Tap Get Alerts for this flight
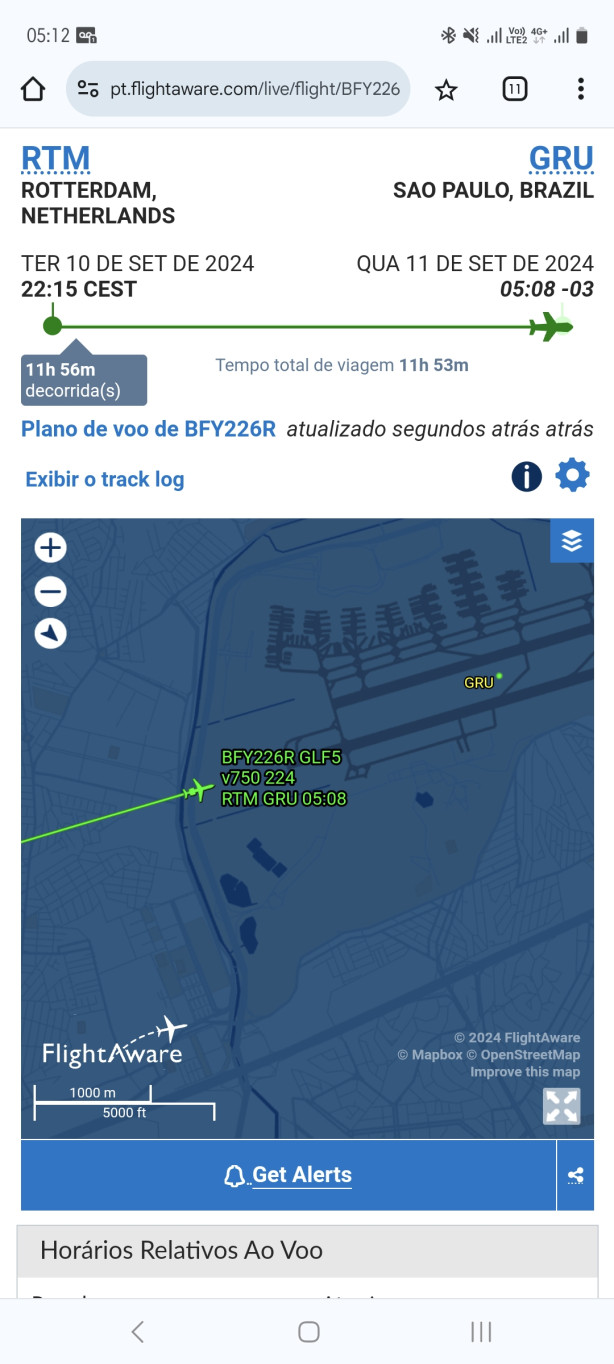 (288, 1175)
